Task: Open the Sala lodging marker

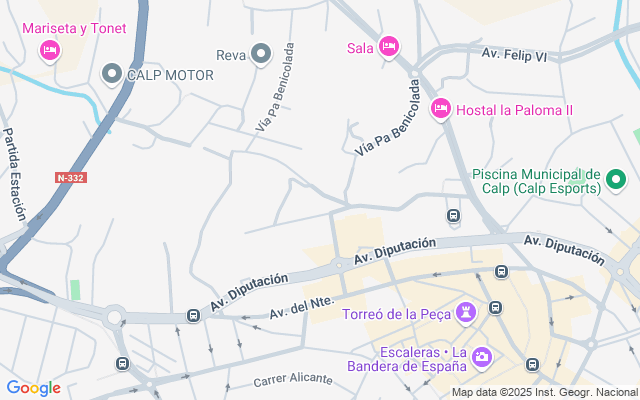Action: [390, 47]
